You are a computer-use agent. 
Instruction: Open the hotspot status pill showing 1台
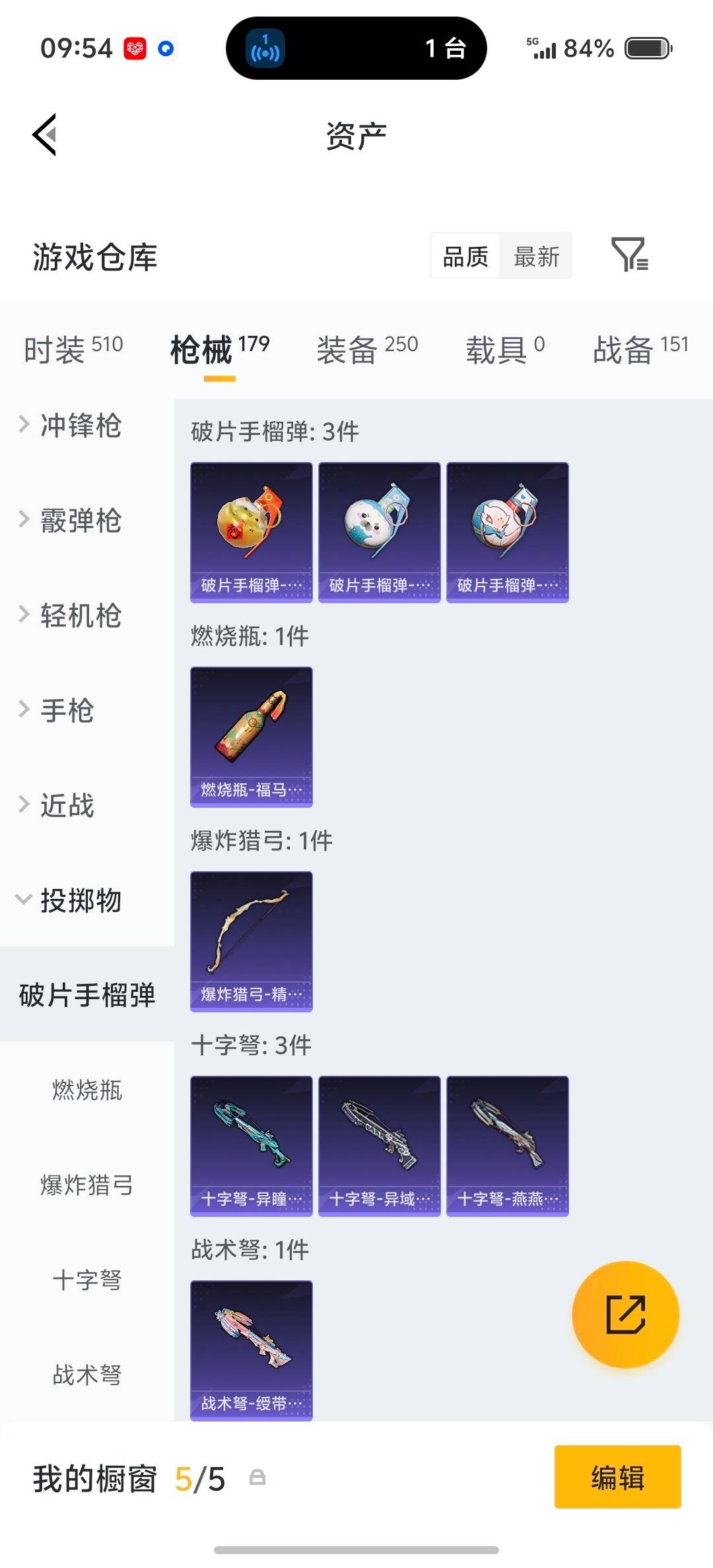[355, 48]
